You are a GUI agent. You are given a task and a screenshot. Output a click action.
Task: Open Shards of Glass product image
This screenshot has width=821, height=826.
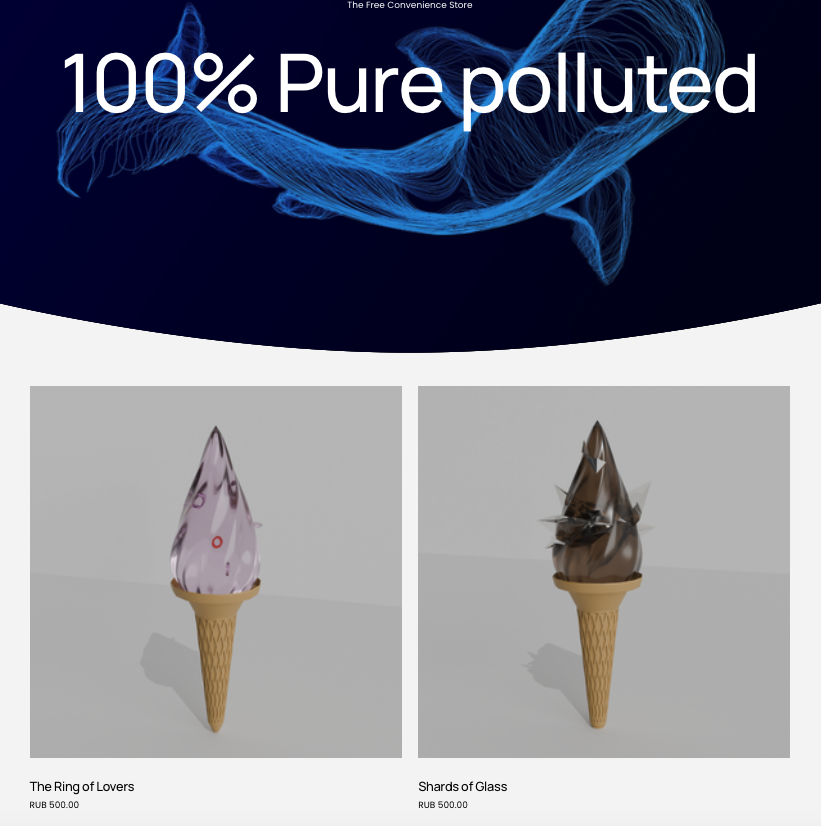603,571
